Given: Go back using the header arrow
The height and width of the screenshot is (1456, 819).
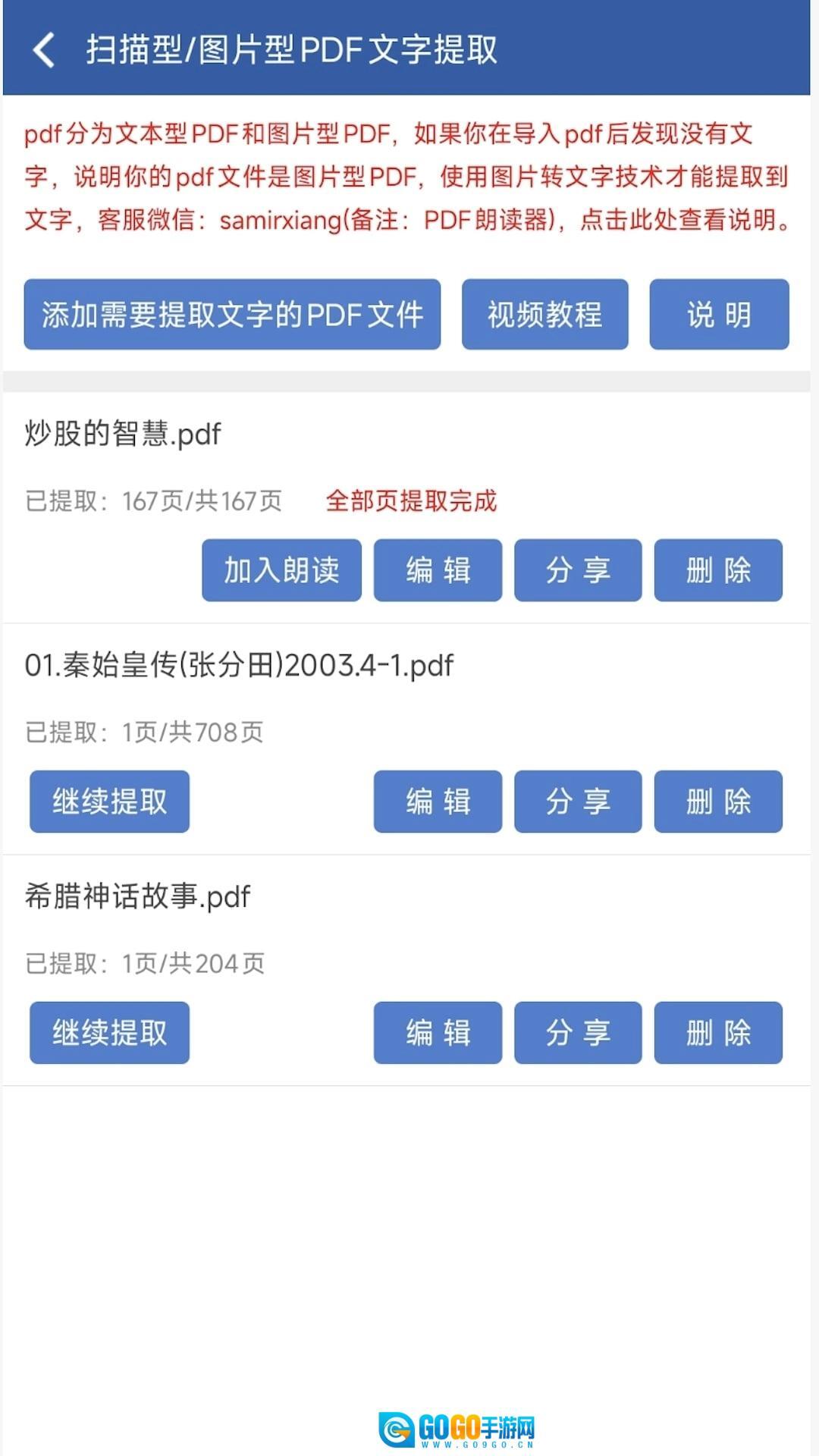Looking at the screenshot, I should point(44,50).
